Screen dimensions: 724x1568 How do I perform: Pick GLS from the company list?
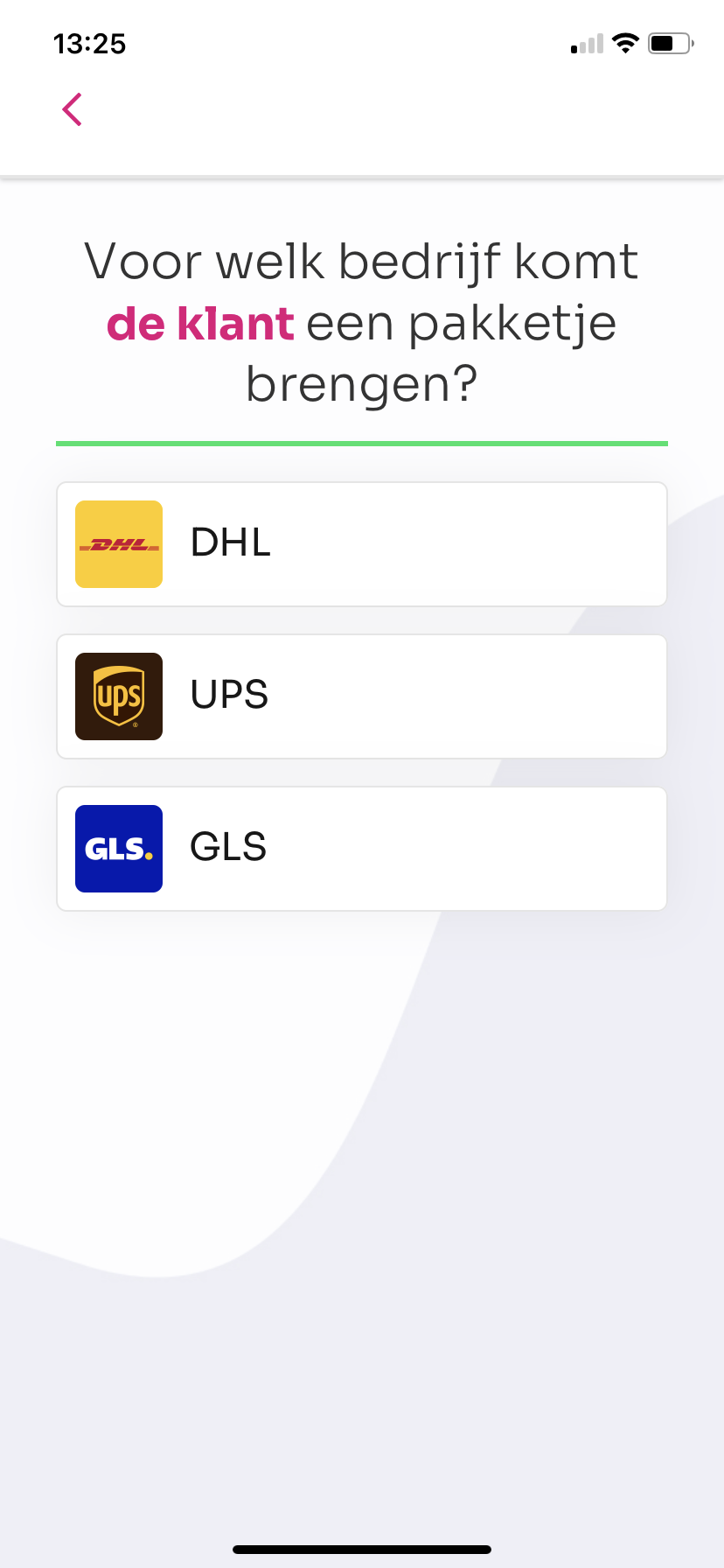(361, 848)
